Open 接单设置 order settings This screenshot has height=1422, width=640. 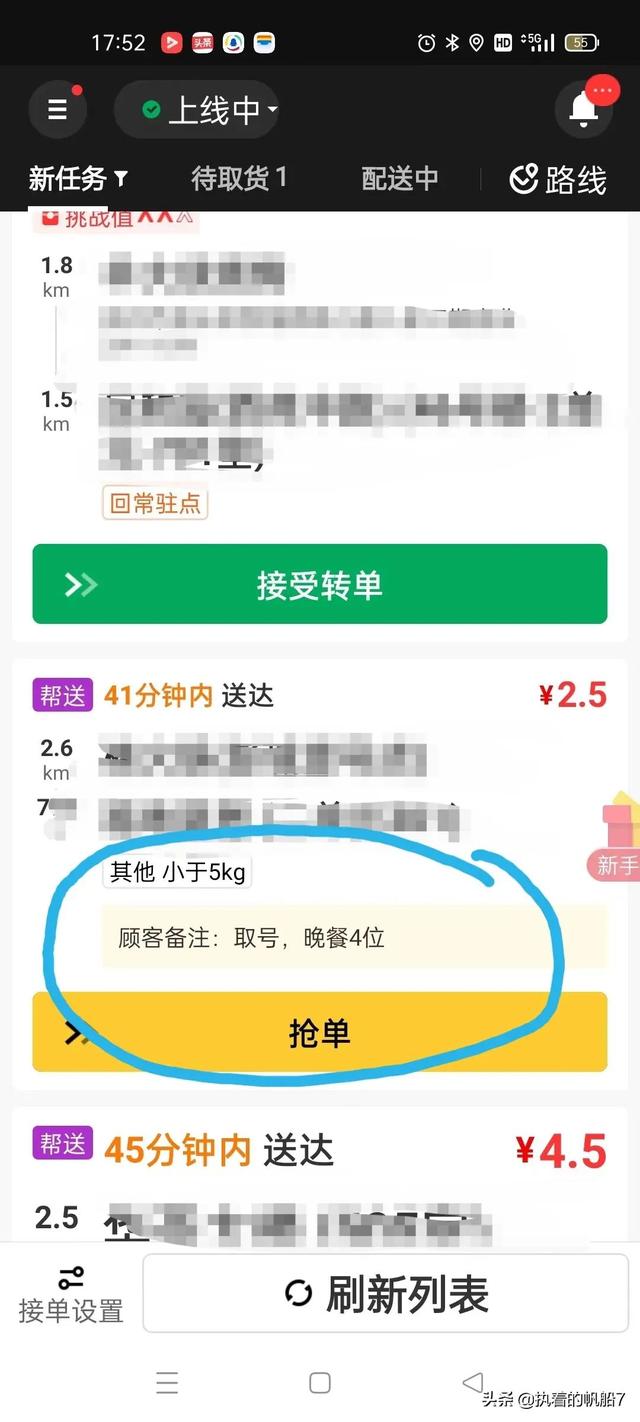click(x=70, y=1293)
